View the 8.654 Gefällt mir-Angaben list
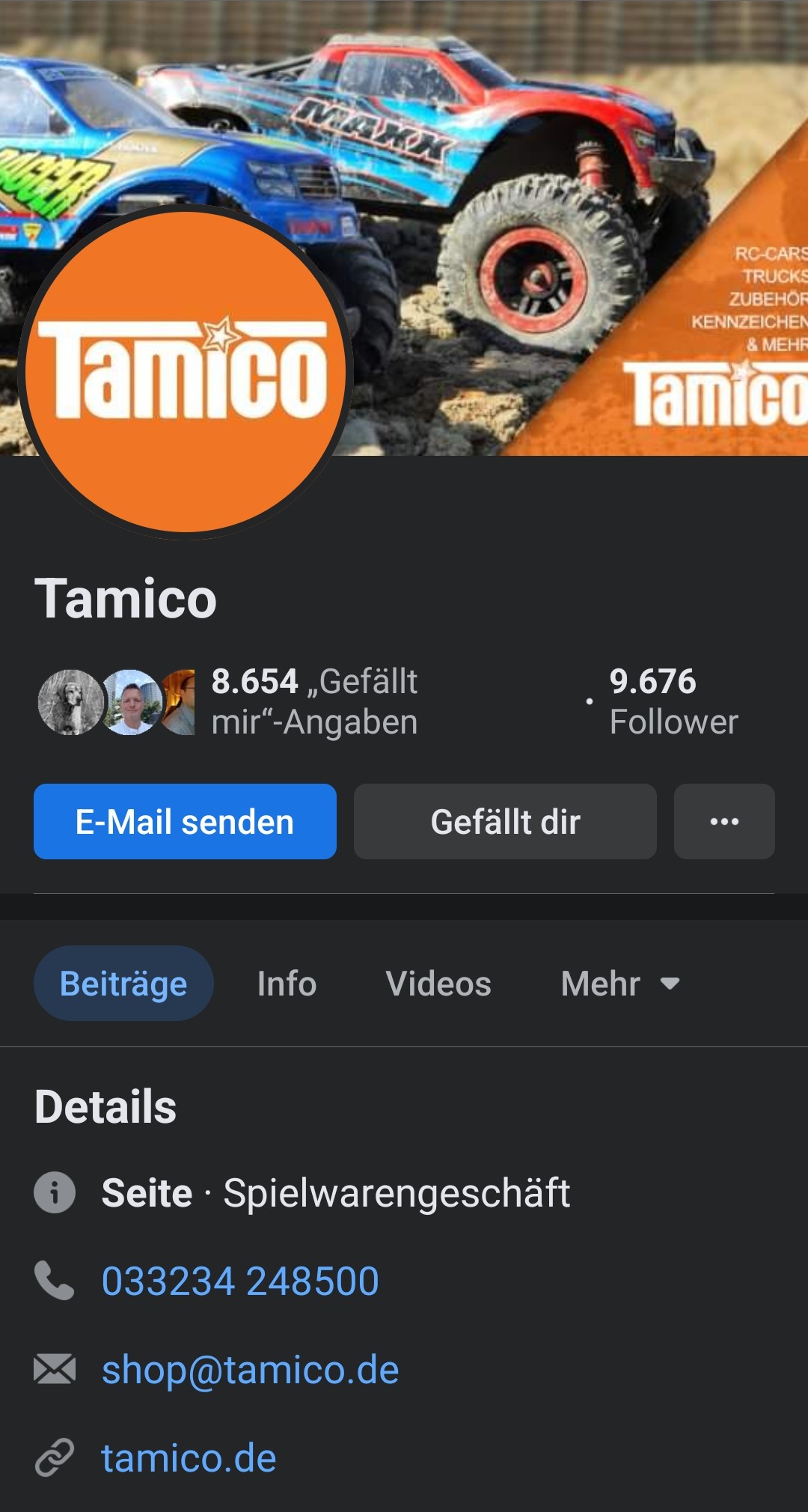The image size is (808, 1512). 314,701
